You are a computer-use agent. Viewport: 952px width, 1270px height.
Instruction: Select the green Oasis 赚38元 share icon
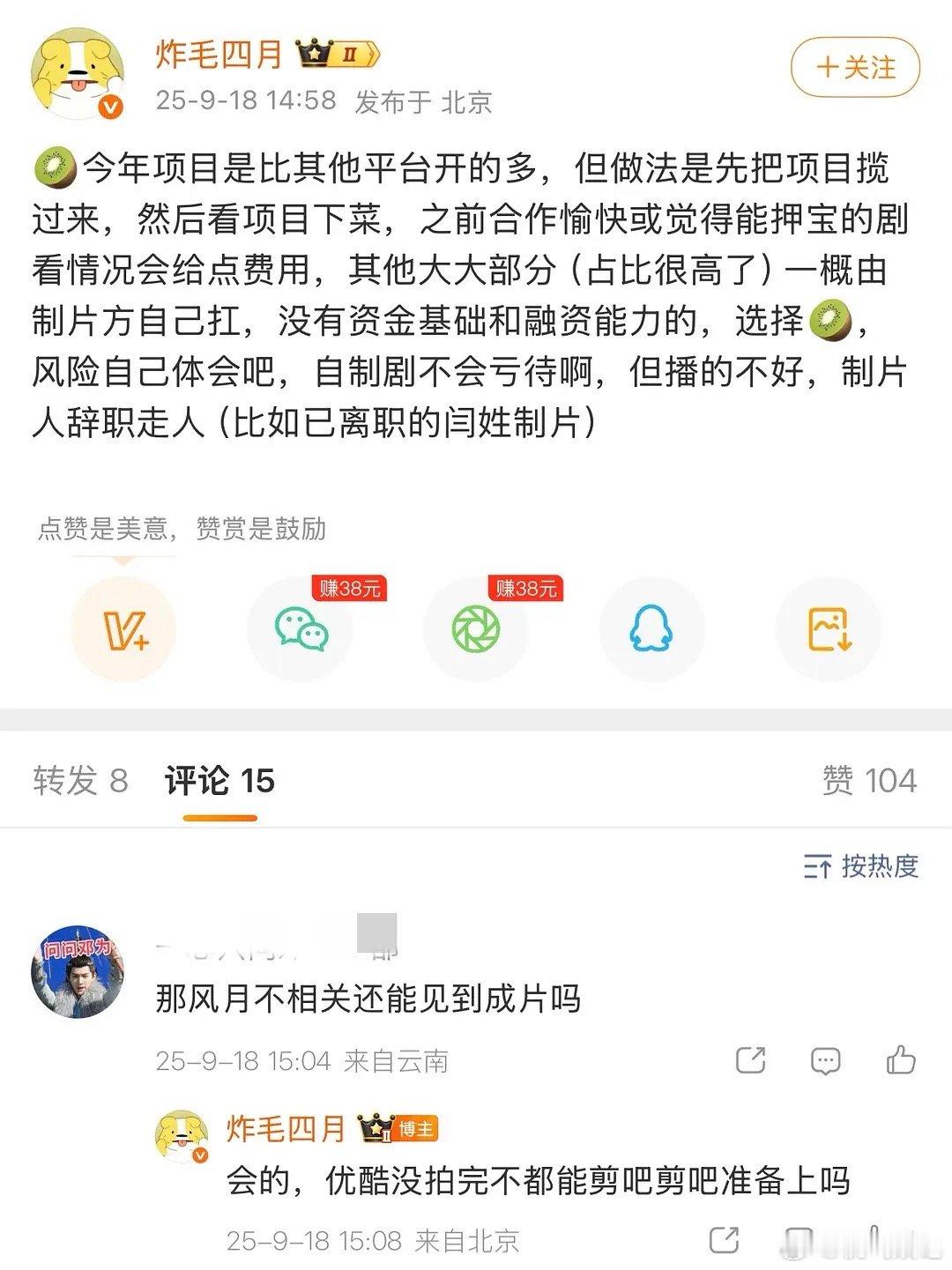pos(476,629)
